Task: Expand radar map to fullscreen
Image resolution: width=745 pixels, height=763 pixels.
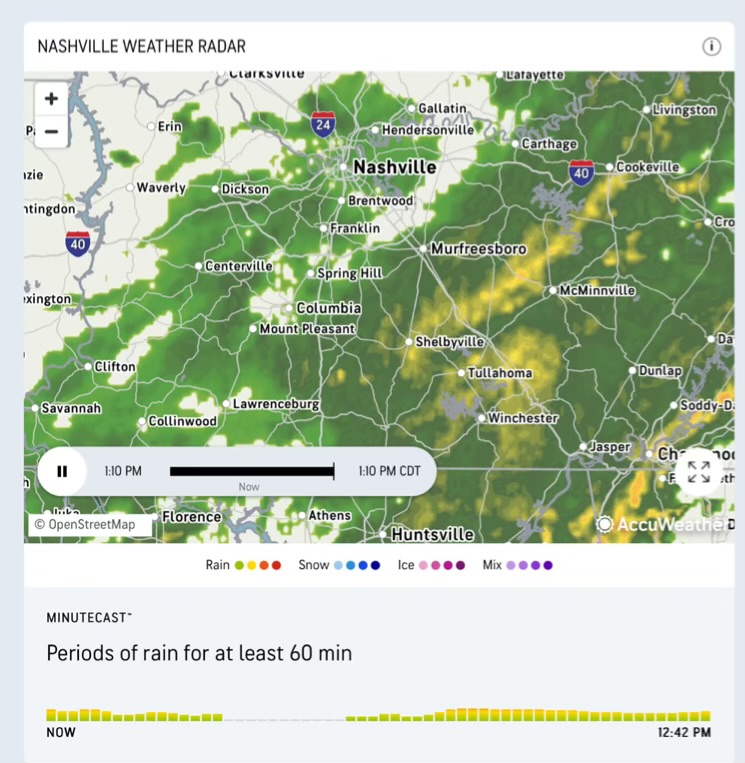Action: tap(698, 472)
